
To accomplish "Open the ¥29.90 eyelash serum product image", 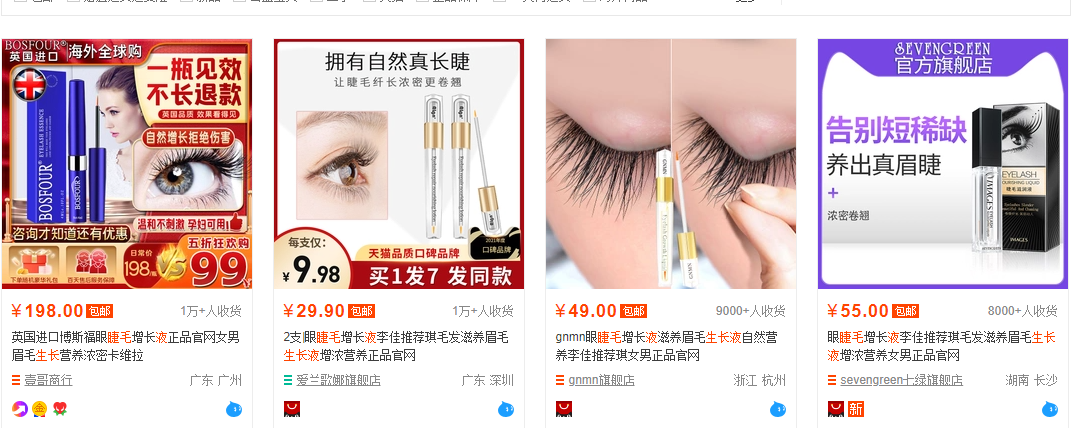I will pyautogui.click(x=399, y=164).
